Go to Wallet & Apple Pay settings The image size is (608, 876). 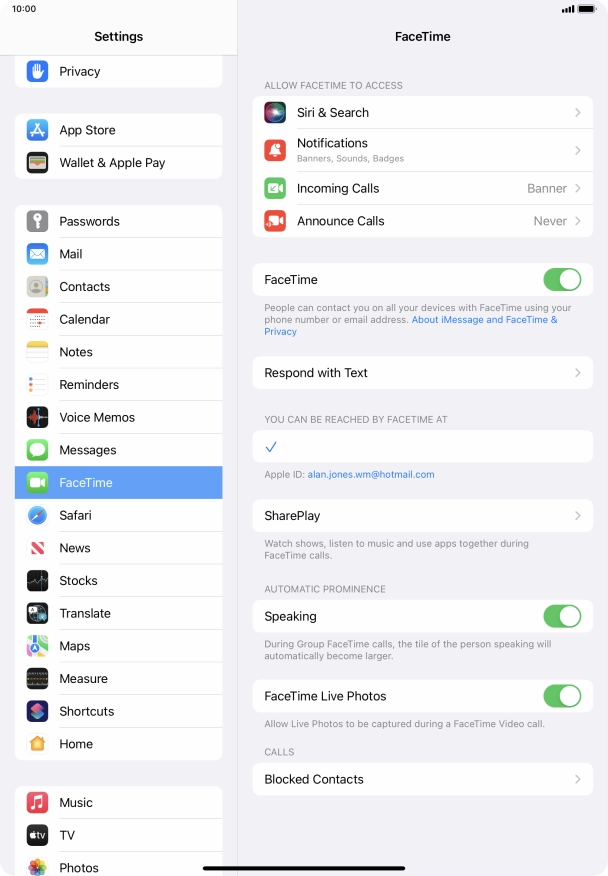(118, 162)
